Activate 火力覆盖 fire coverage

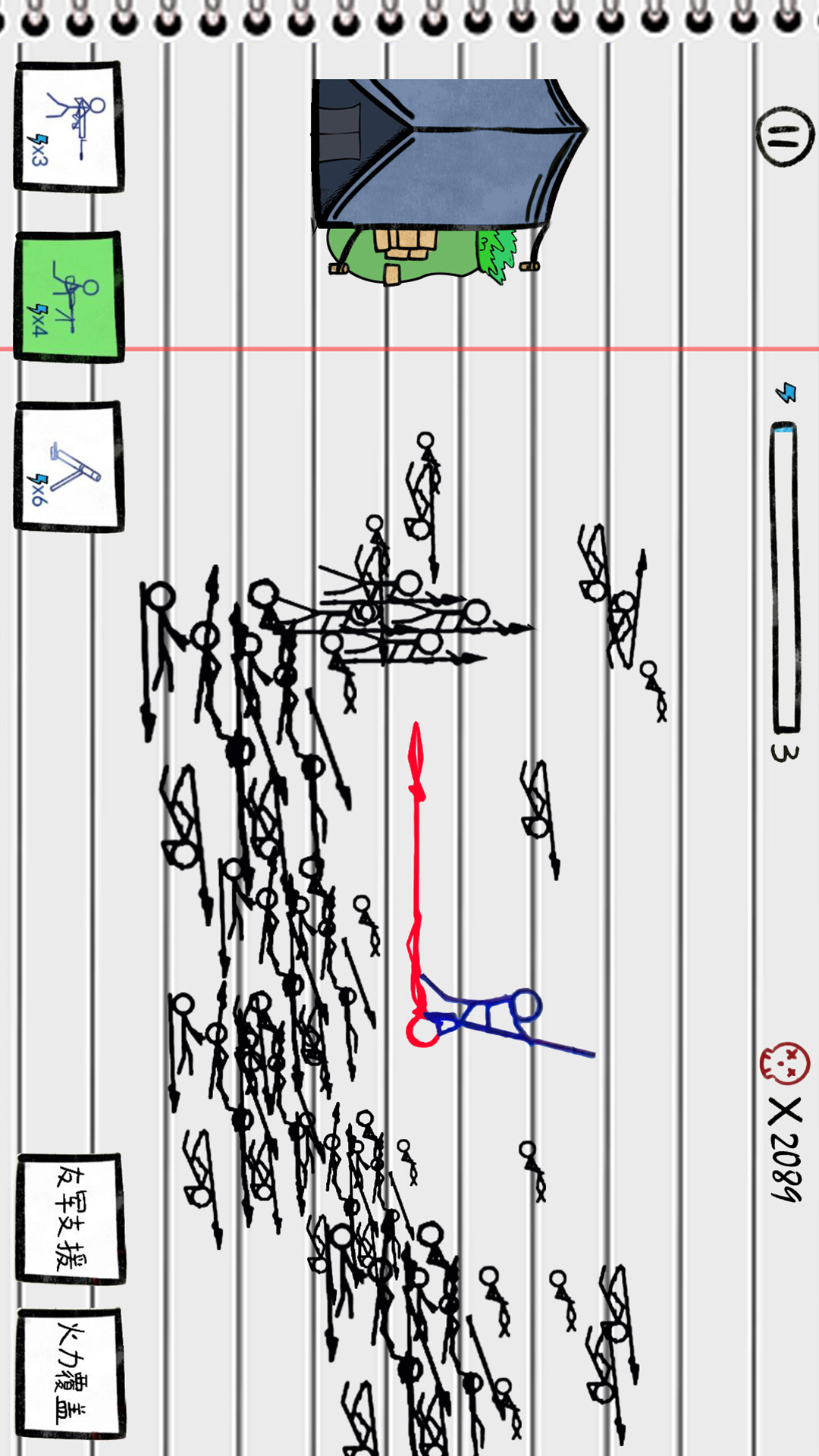(x=71, y=1373)
